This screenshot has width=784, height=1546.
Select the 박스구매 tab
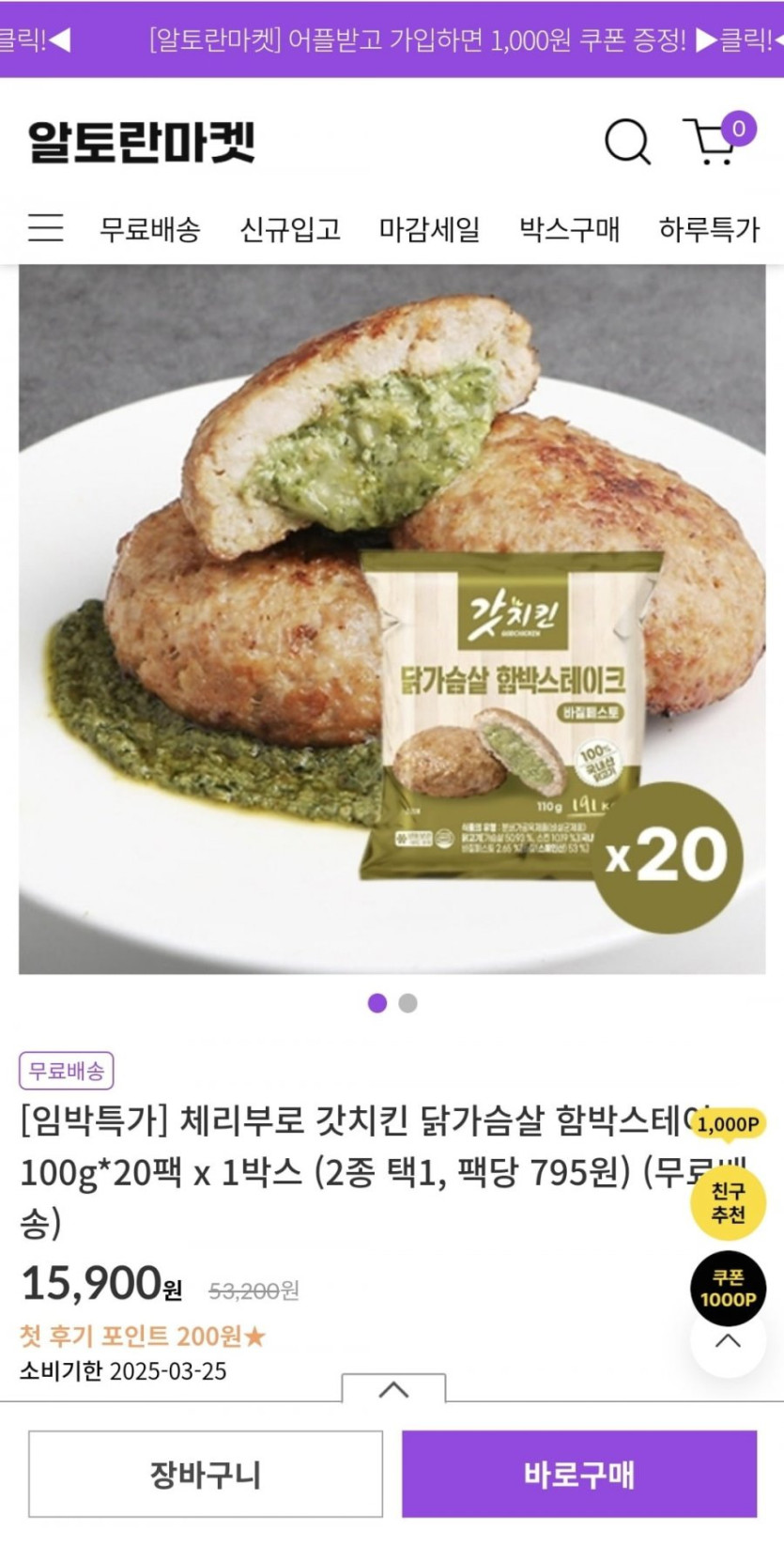click(569, 229)
